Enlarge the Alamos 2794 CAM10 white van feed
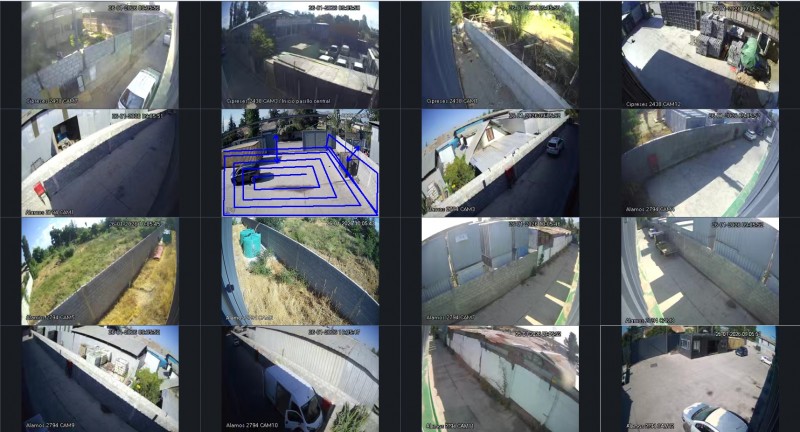800x432 pixels. pos(300,378)
